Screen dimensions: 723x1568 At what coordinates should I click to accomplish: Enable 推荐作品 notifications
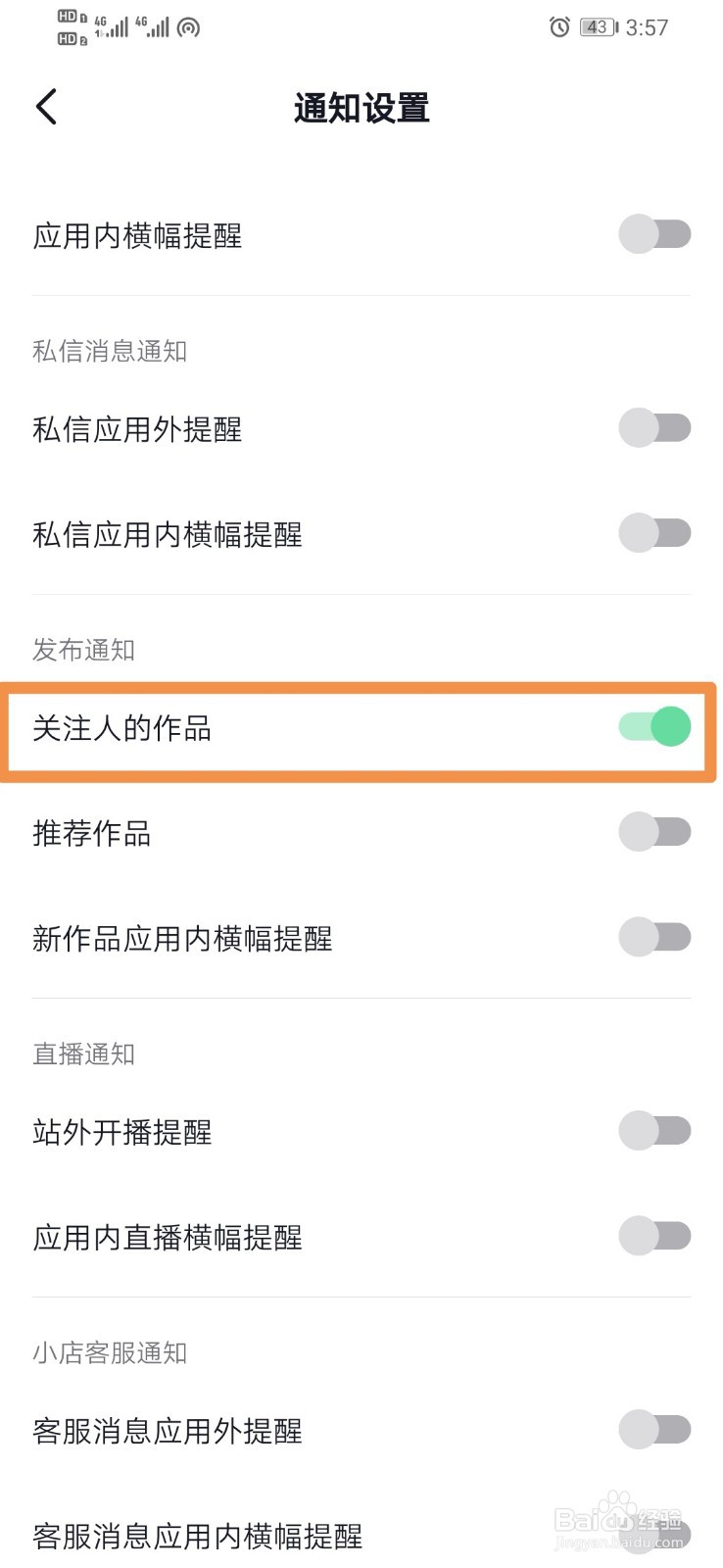click(654, 832)
